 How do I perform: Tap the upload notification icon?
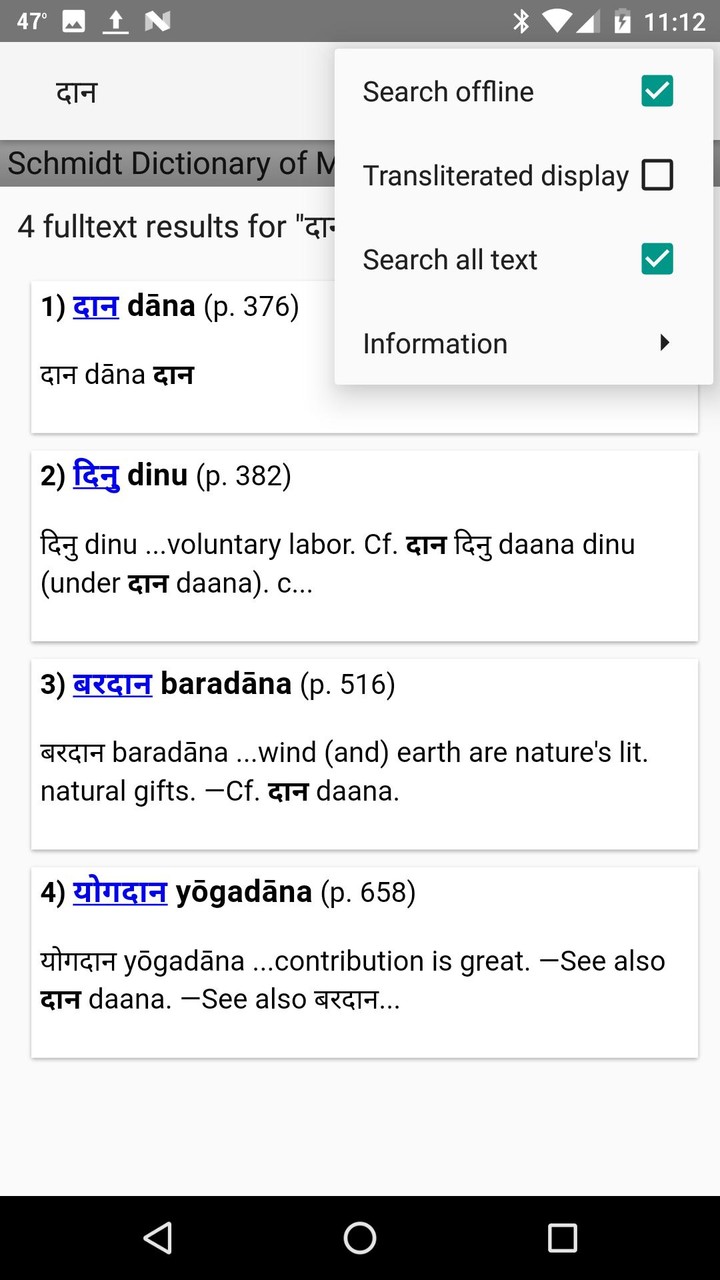point(114,20)
